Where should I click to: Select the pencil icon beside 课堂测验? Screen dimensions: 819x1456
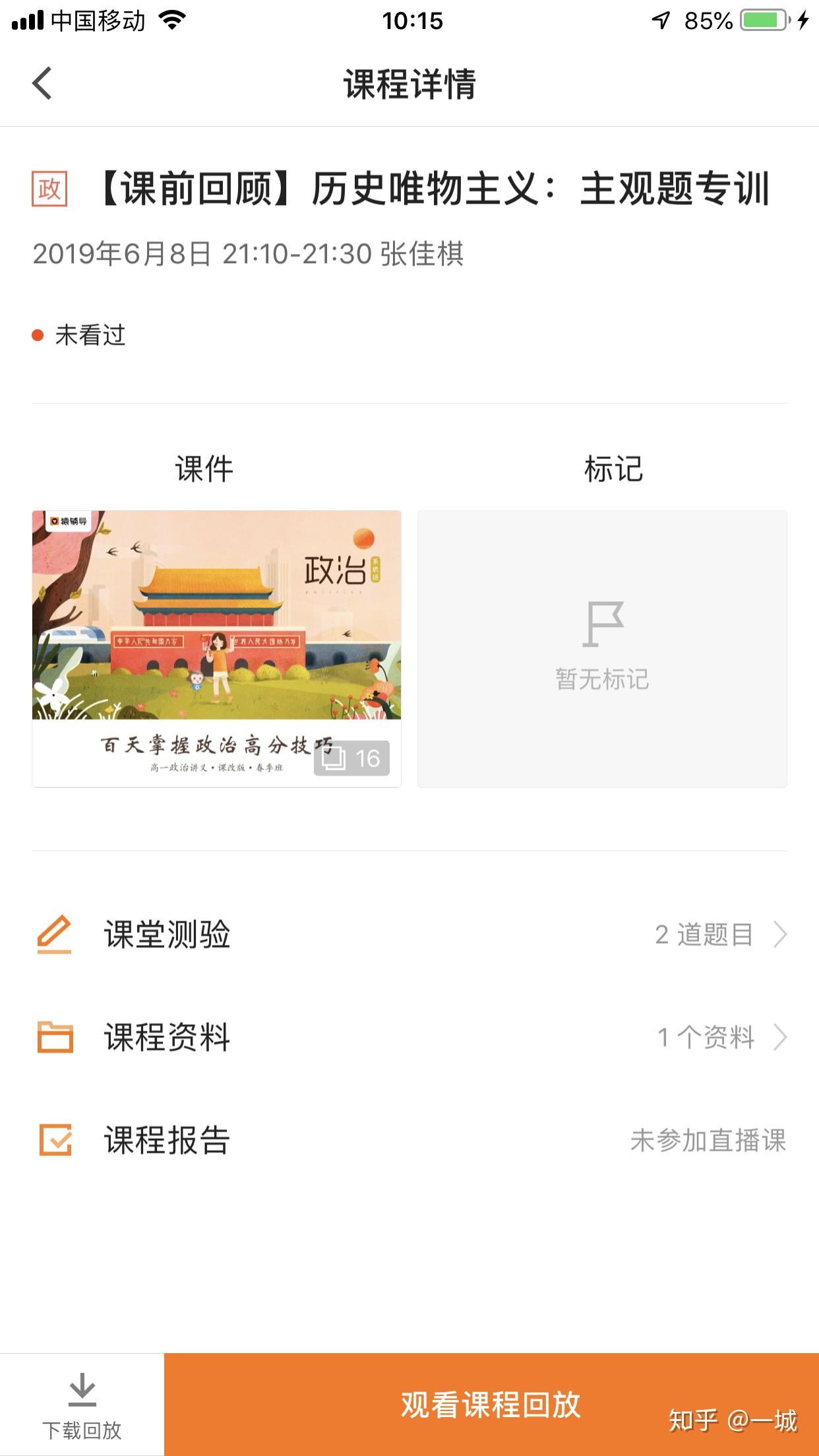[55, 932]
